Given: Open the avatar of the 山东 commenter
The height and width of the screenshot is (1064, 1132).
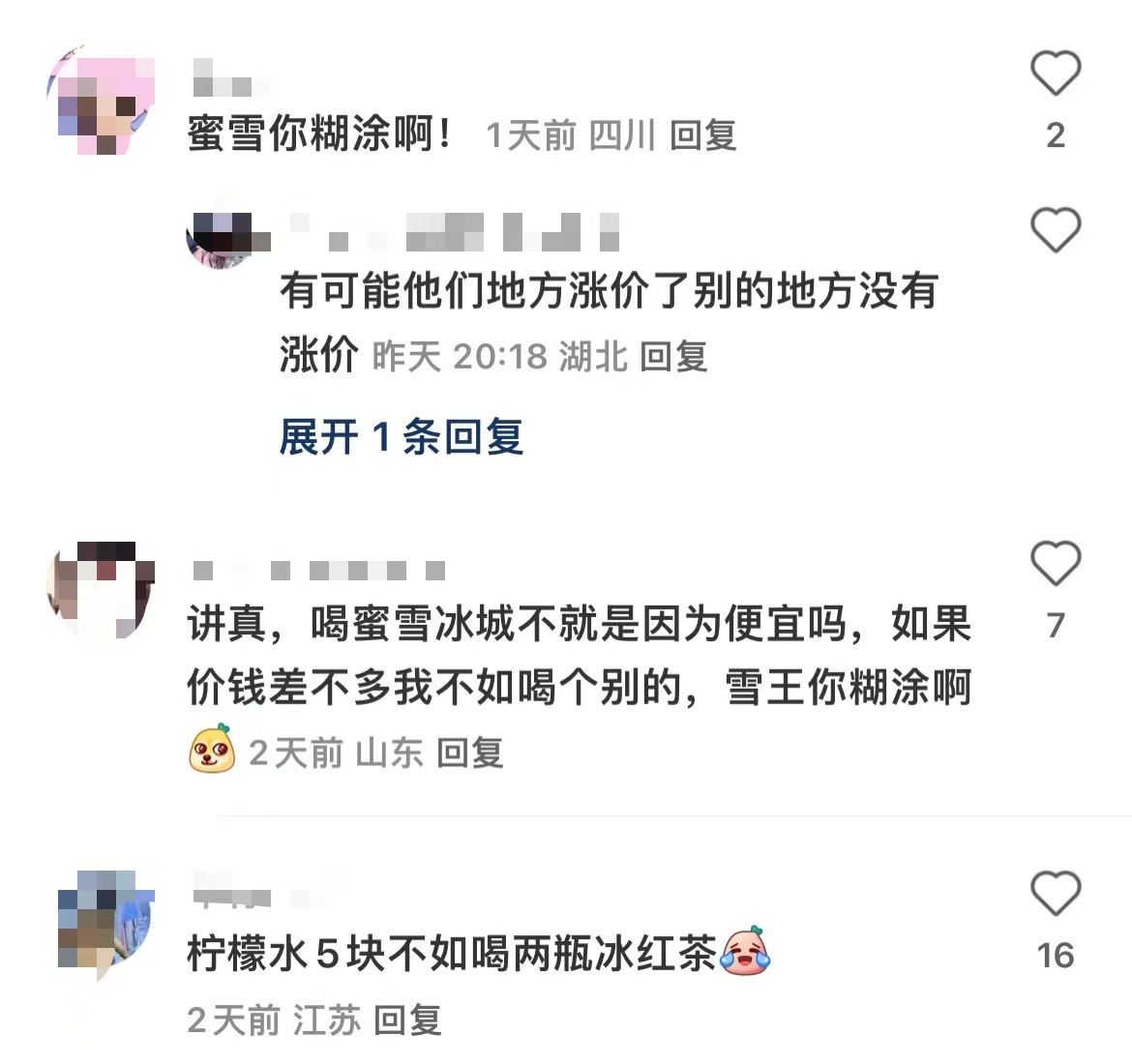Looking at the screenshot, I should [101, 590].
